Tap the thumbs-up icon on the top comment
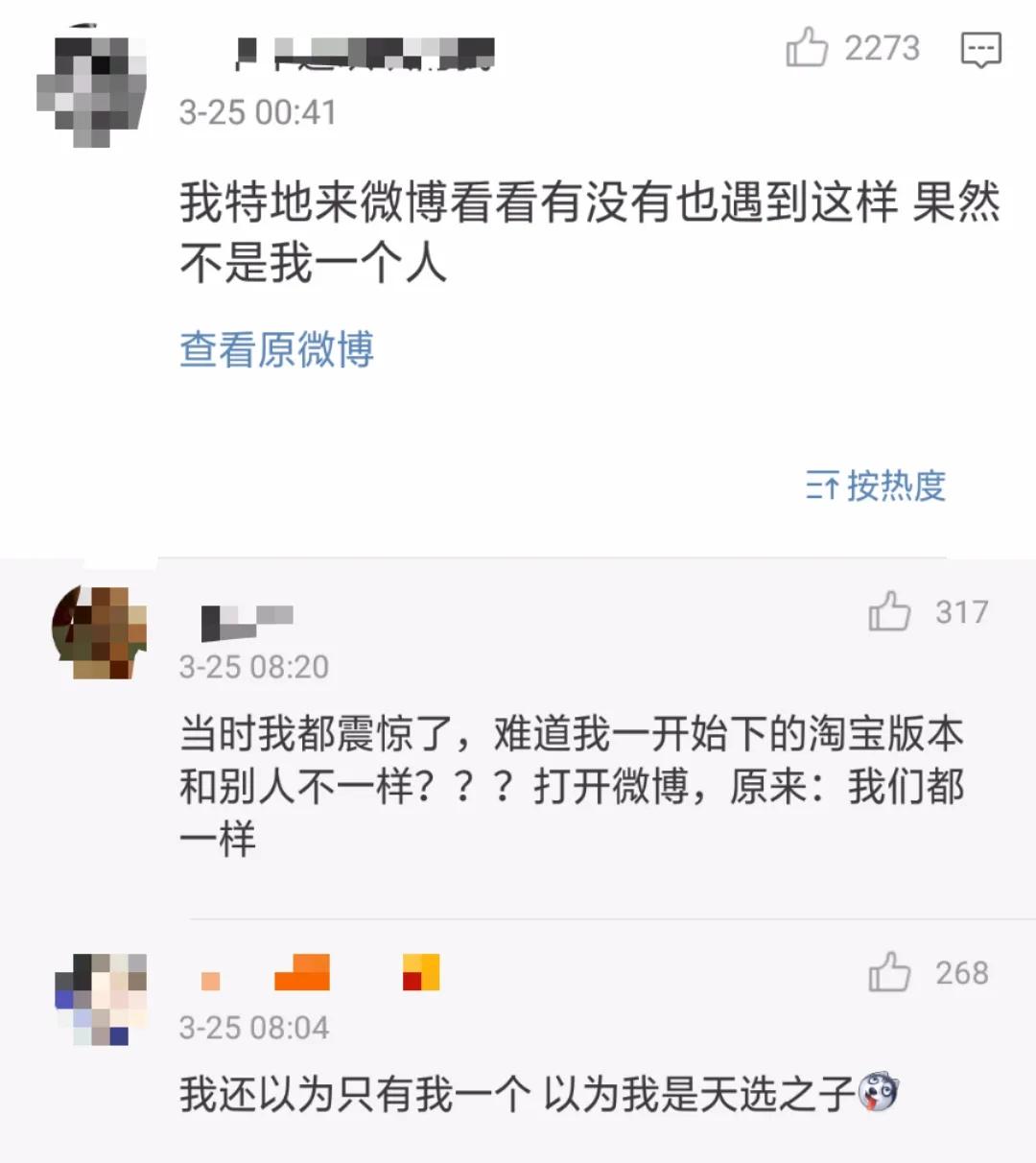The width and height of the screenshot is (1036, 1163). (811, 48)
